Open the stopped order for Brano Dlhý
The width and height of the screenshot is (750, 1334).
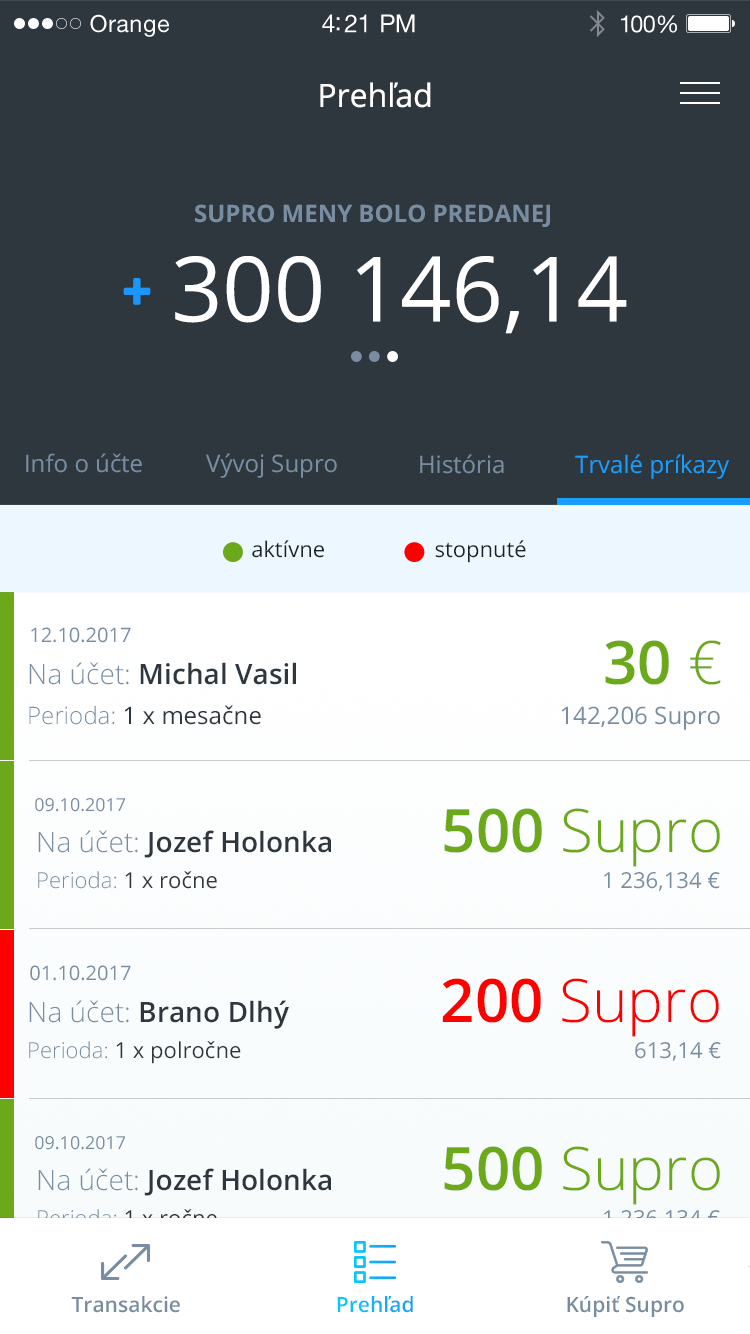(375, 1014)
